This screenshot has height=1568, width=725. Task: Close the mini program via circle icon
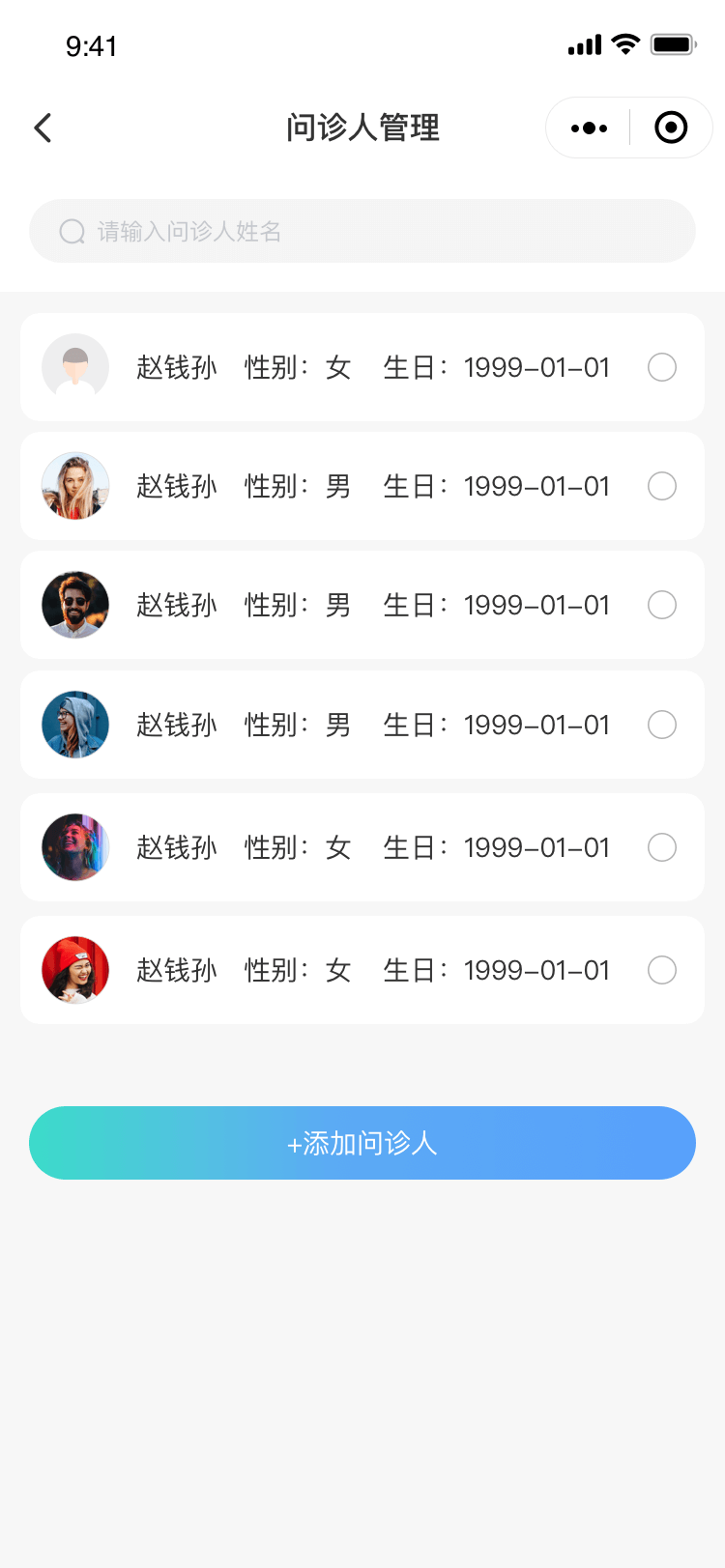[x=671, y=128]
